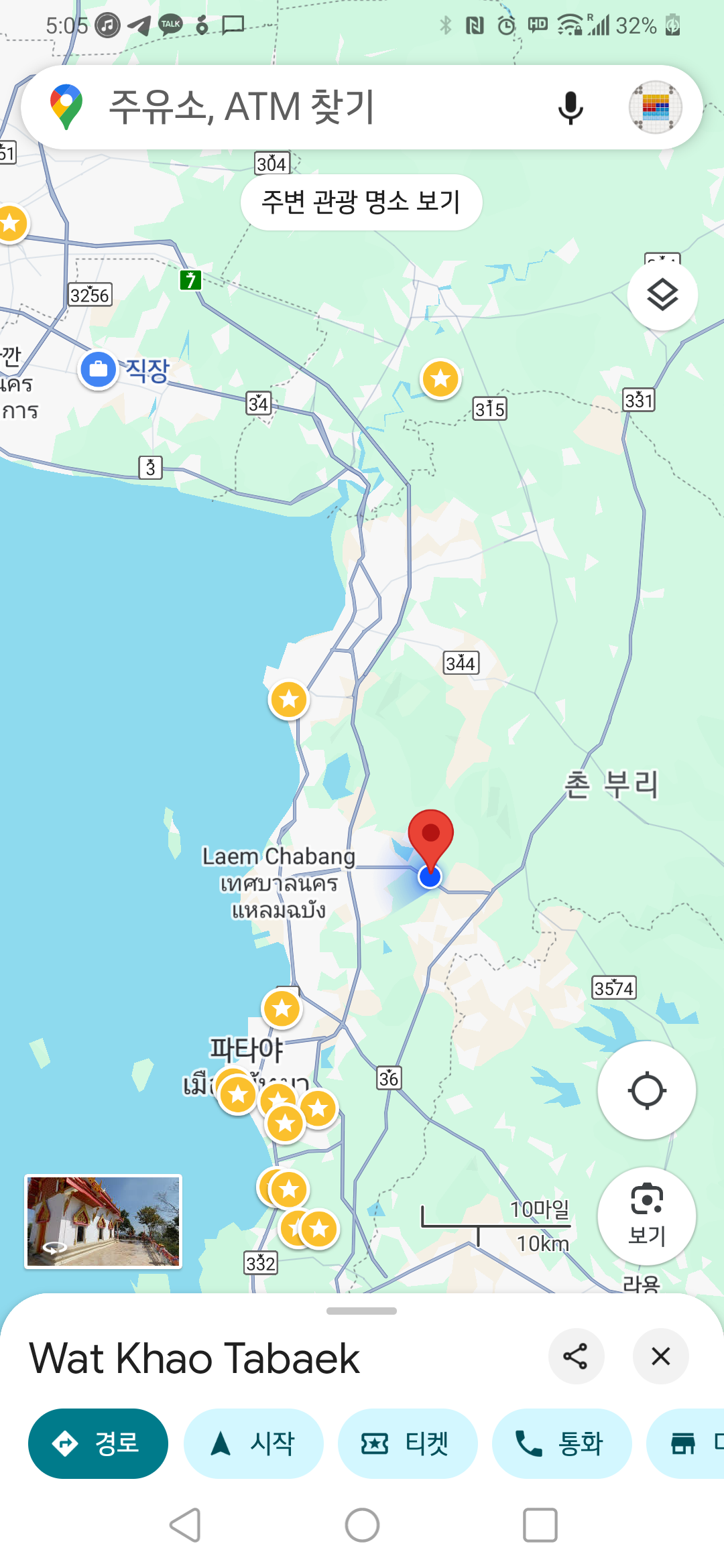724x1568 pixels.
Task: Share Wat Khao Tabaek
Action: pyautogui.click(x=576, y=1356)
